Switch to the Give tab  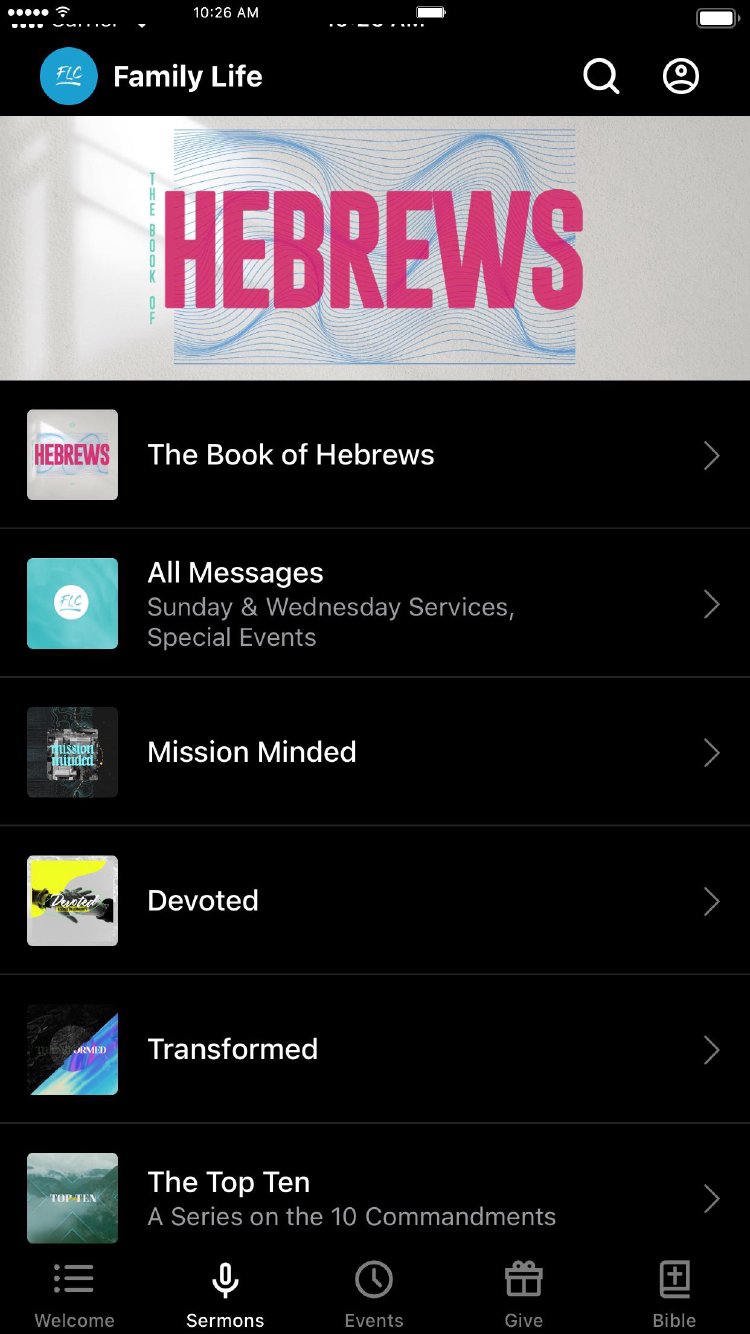523,1294
